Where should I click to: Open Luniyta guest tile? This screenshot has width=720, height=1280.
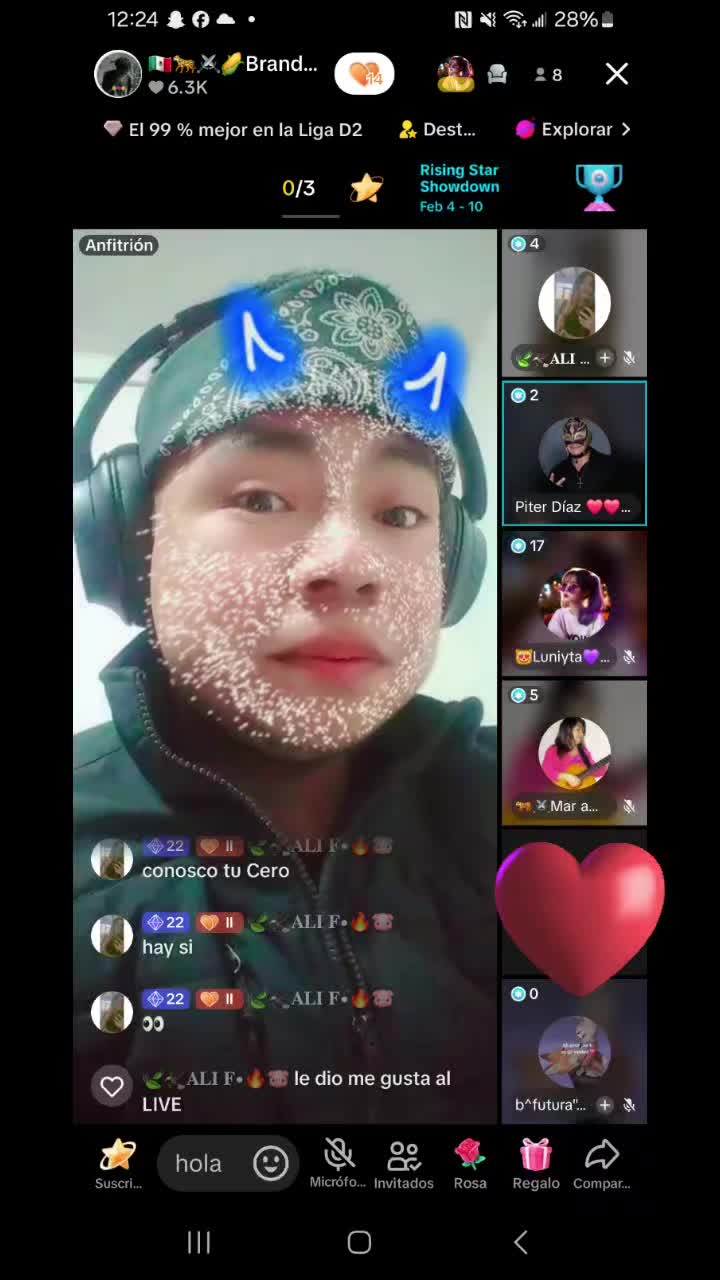click(574, 603)
